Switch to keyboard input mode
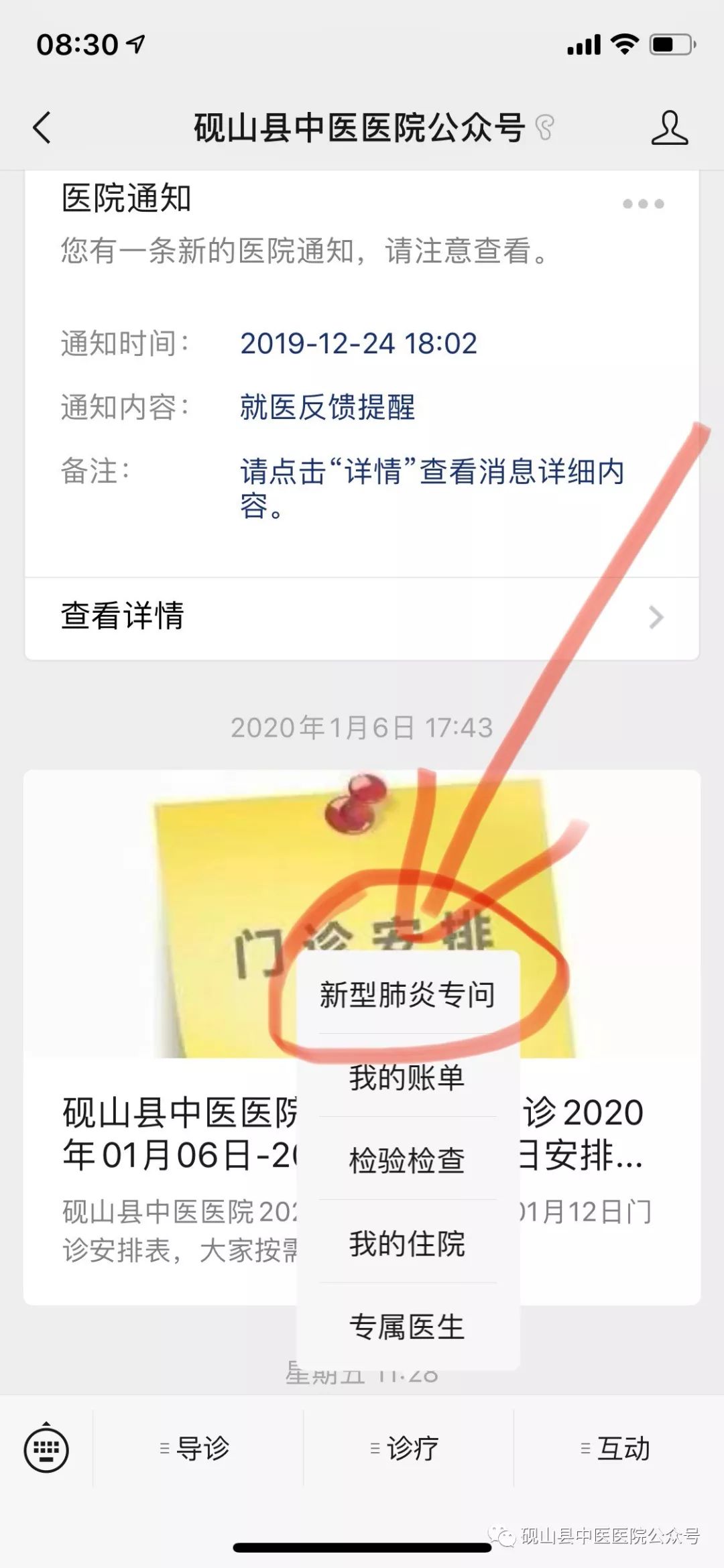 click(x=46, y=1449)
